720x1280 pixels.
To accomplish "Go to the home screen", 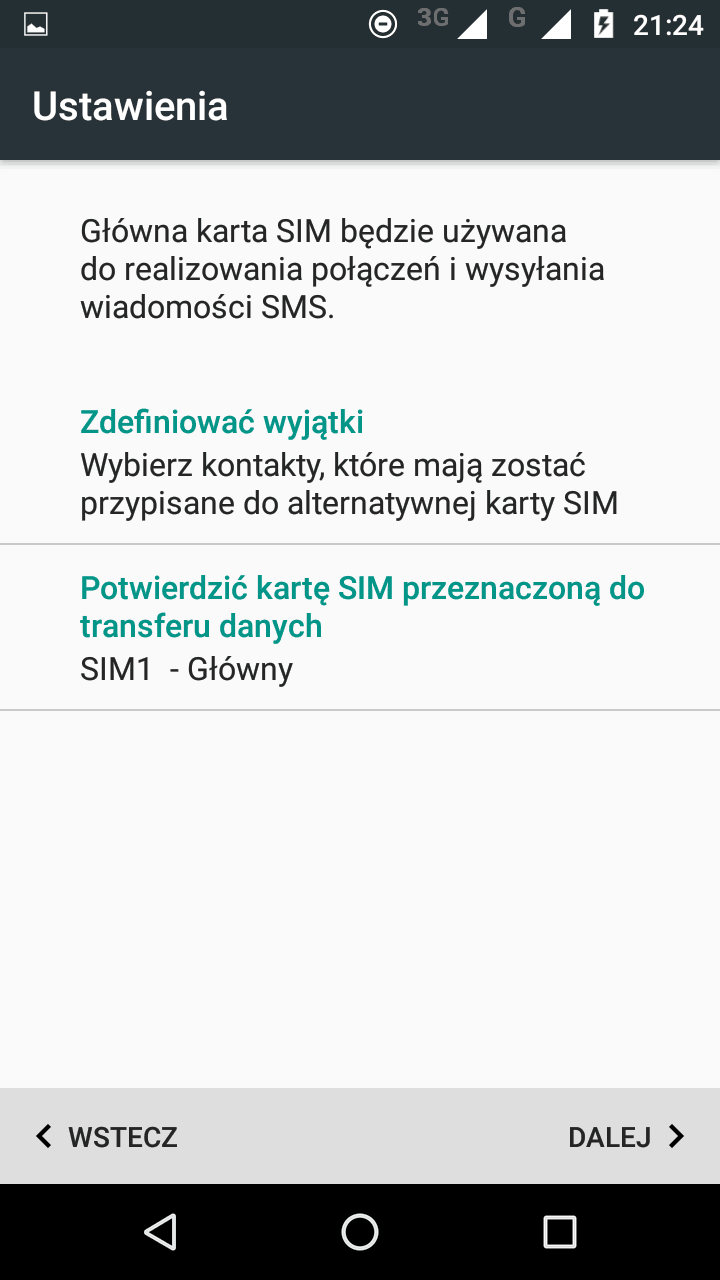I will click(360, 1232).
